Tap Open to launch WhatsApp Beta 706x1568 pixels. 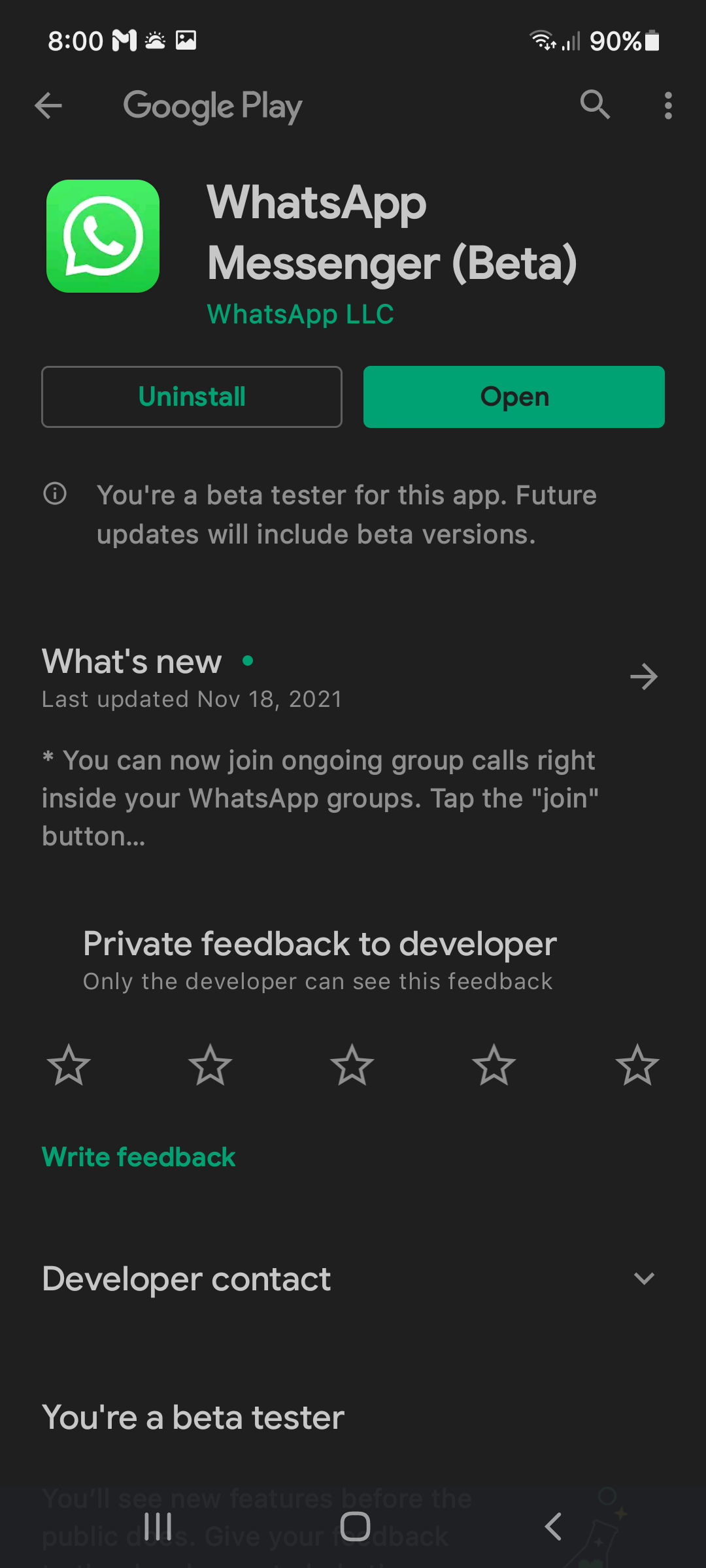(514, 397)
